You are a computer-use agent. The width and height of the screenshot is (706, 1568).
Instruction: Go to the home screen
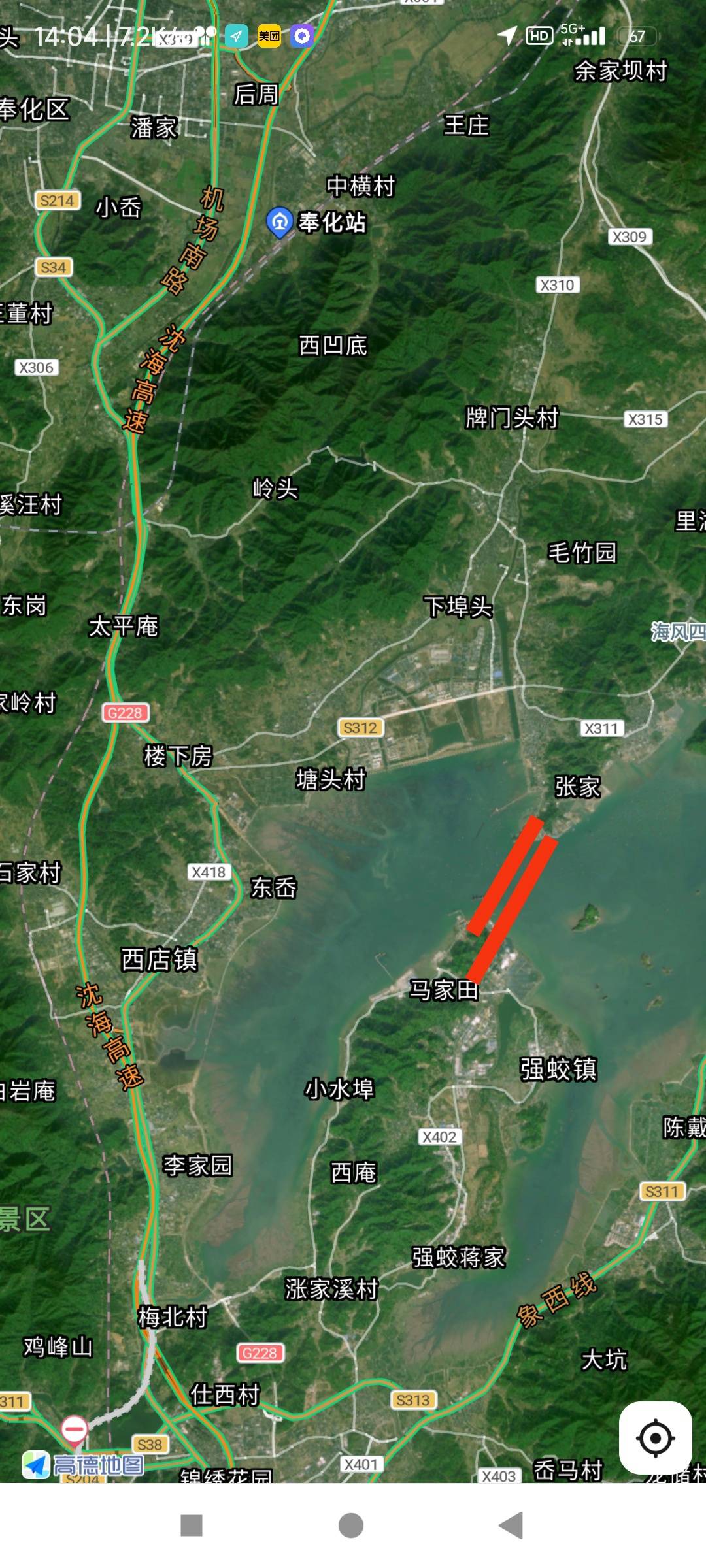[x=351, y=1526]
